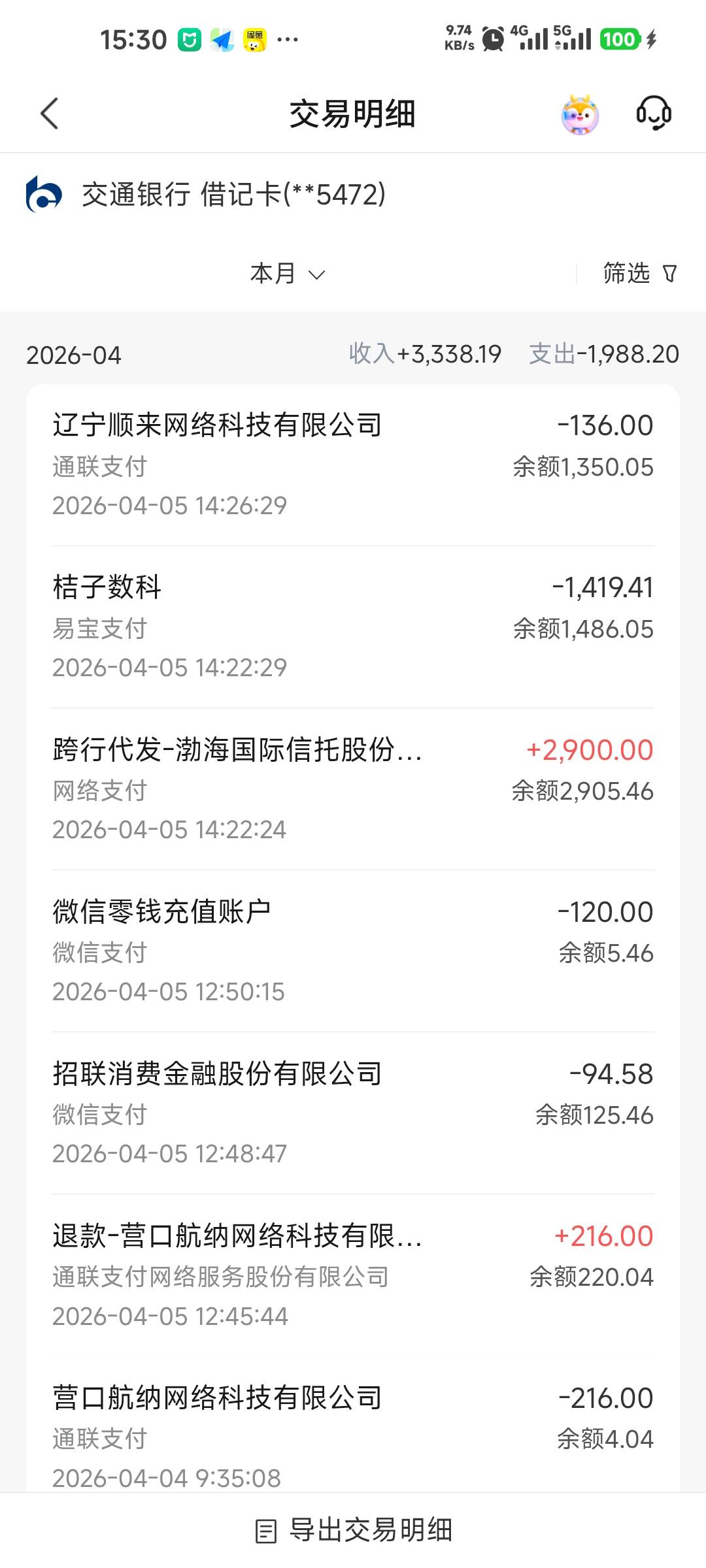
Task: Open the mascot assistant icon
Action: click(580, 115)
